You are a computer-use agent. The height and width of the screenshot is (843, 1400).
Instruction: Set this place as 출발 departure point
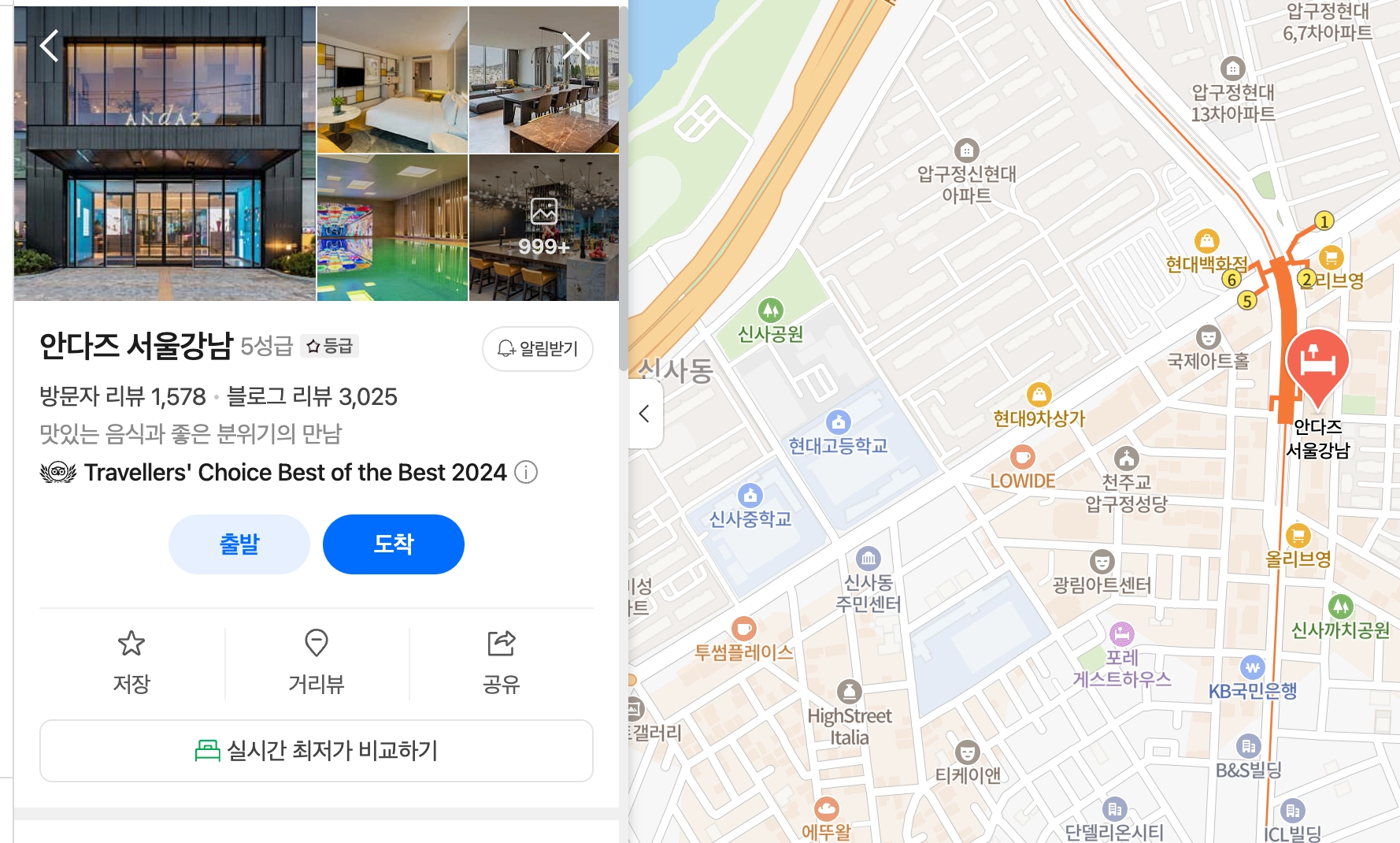click(x=239, y=544)
